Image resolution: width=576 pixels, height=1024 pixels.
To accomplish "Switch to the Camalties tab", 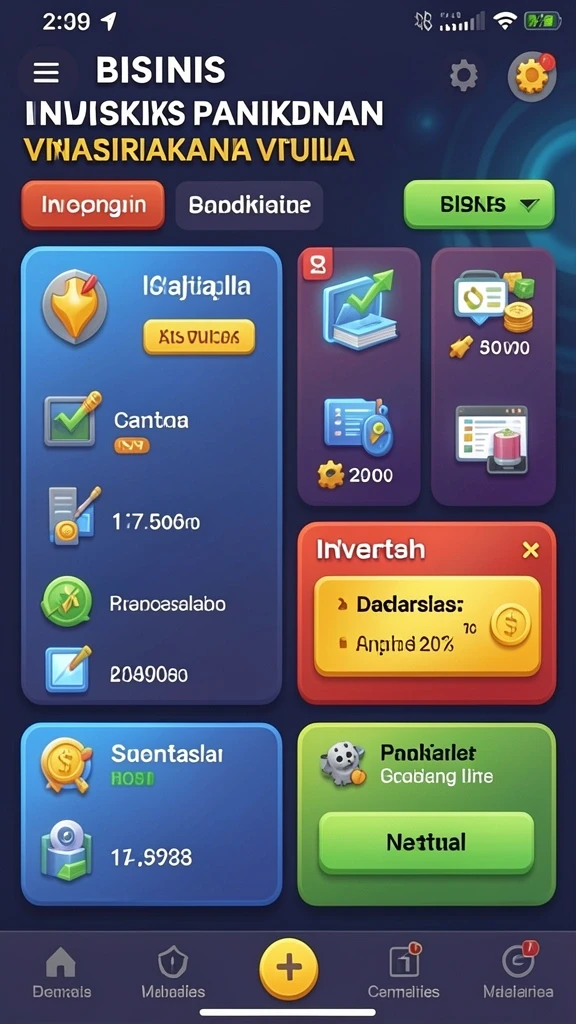I will coord(404,972).
